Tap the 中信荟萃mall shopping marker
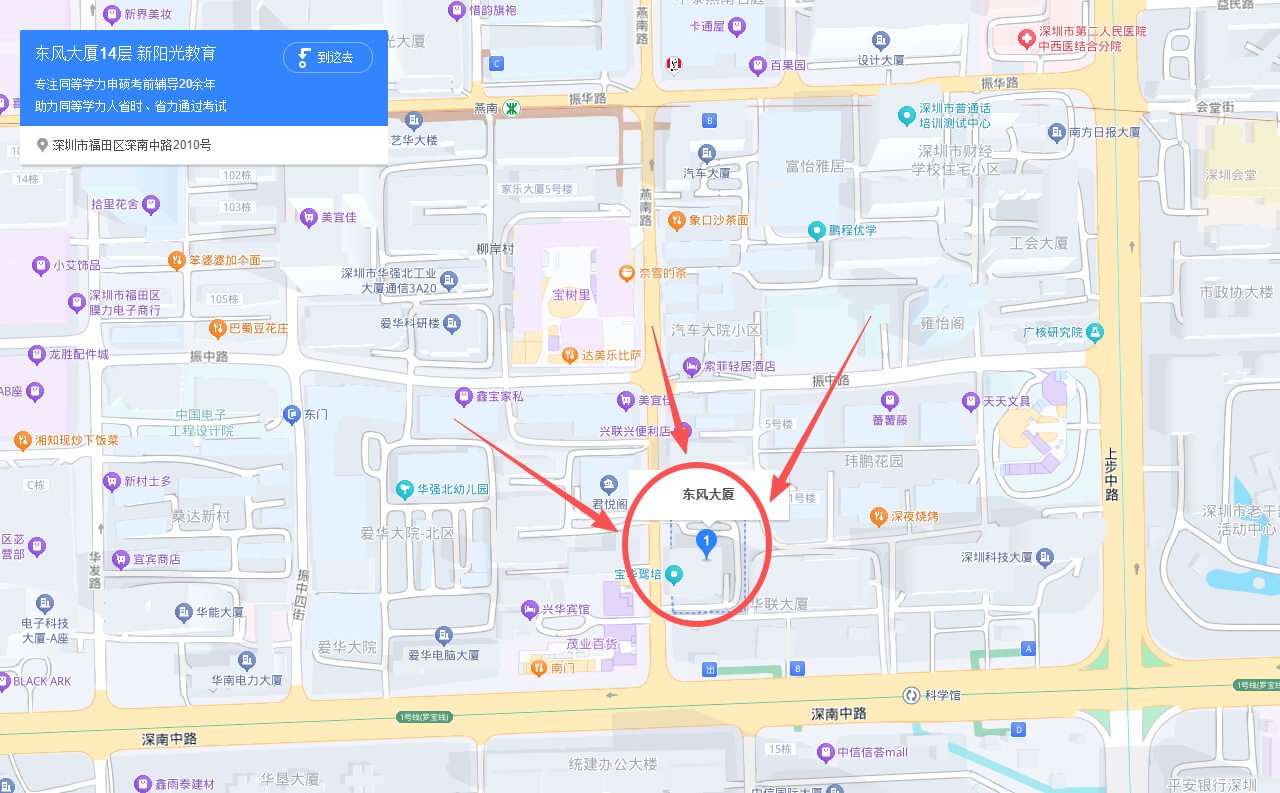This screenshot has height=793, width=1280. pos(825,751)
